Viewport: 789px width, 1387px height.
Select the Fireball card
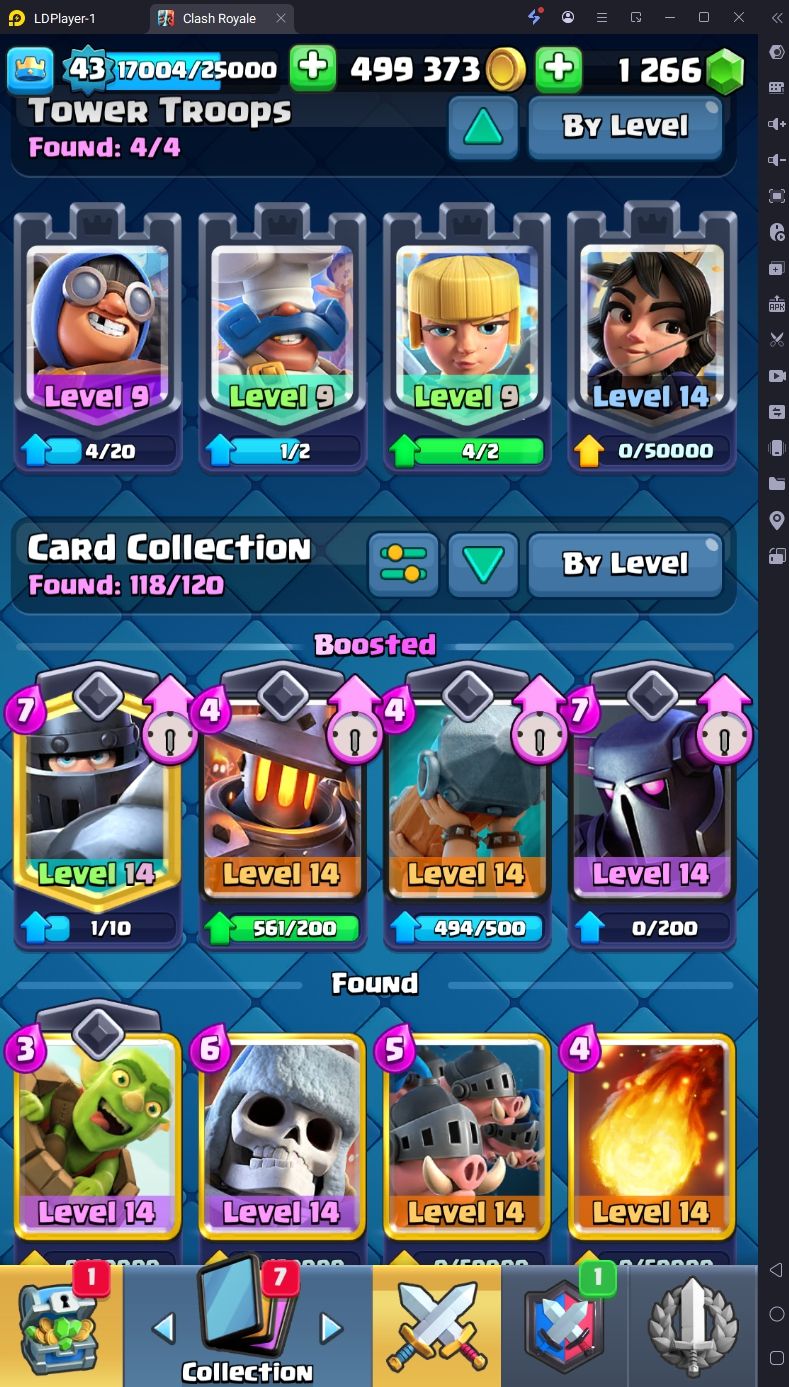[x=652, y=1140]
